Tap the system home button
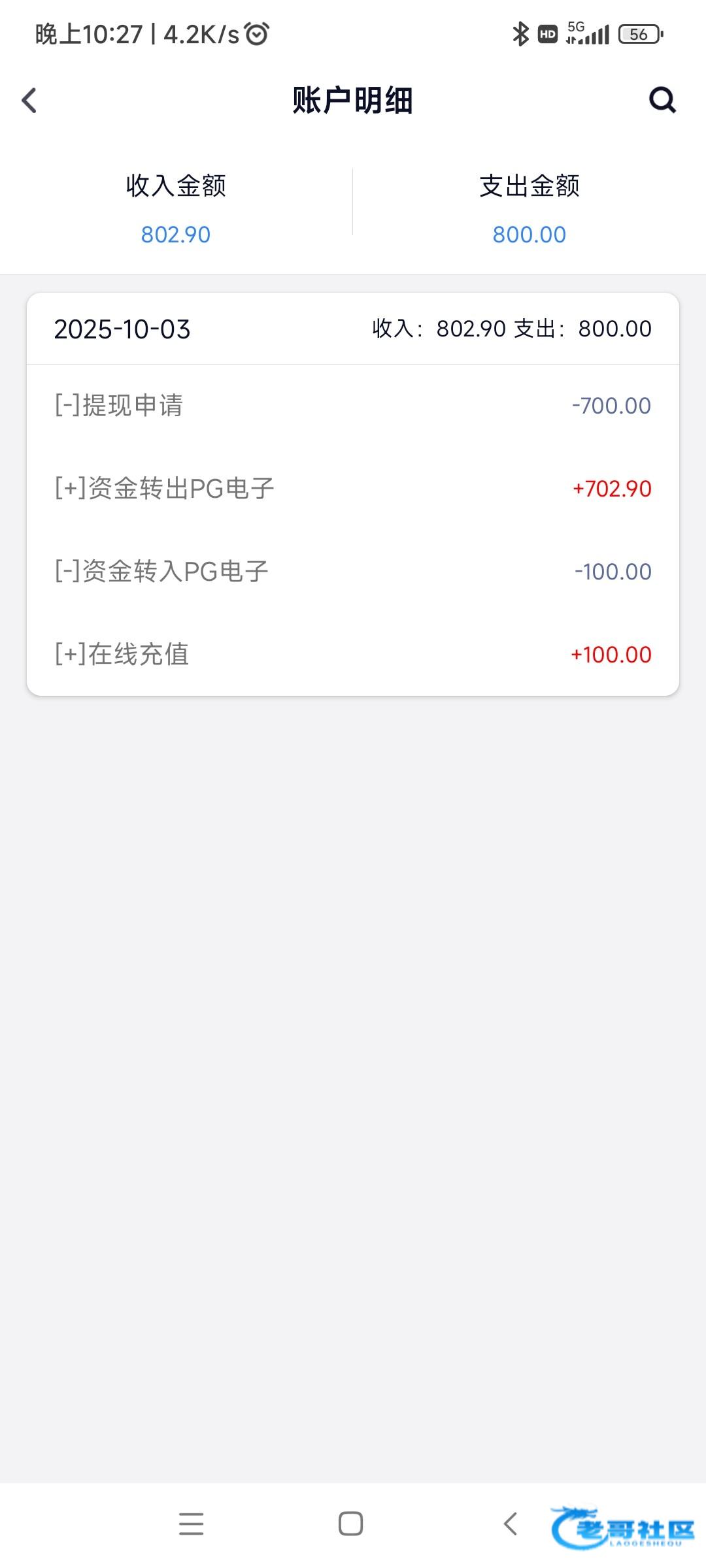706x1568 pixels. (x=350, y=1524)
